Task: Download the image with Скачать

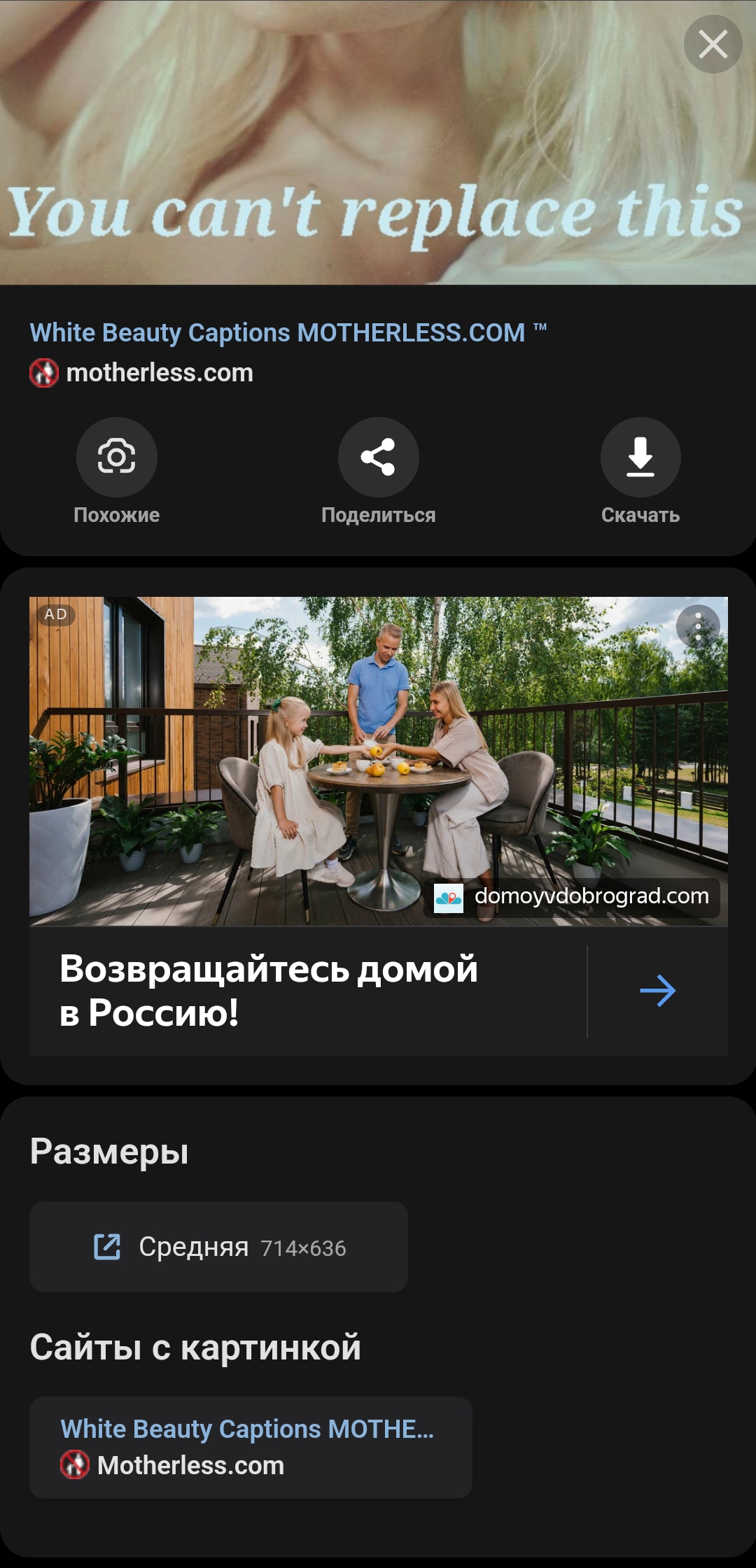Action: [640, 472]
